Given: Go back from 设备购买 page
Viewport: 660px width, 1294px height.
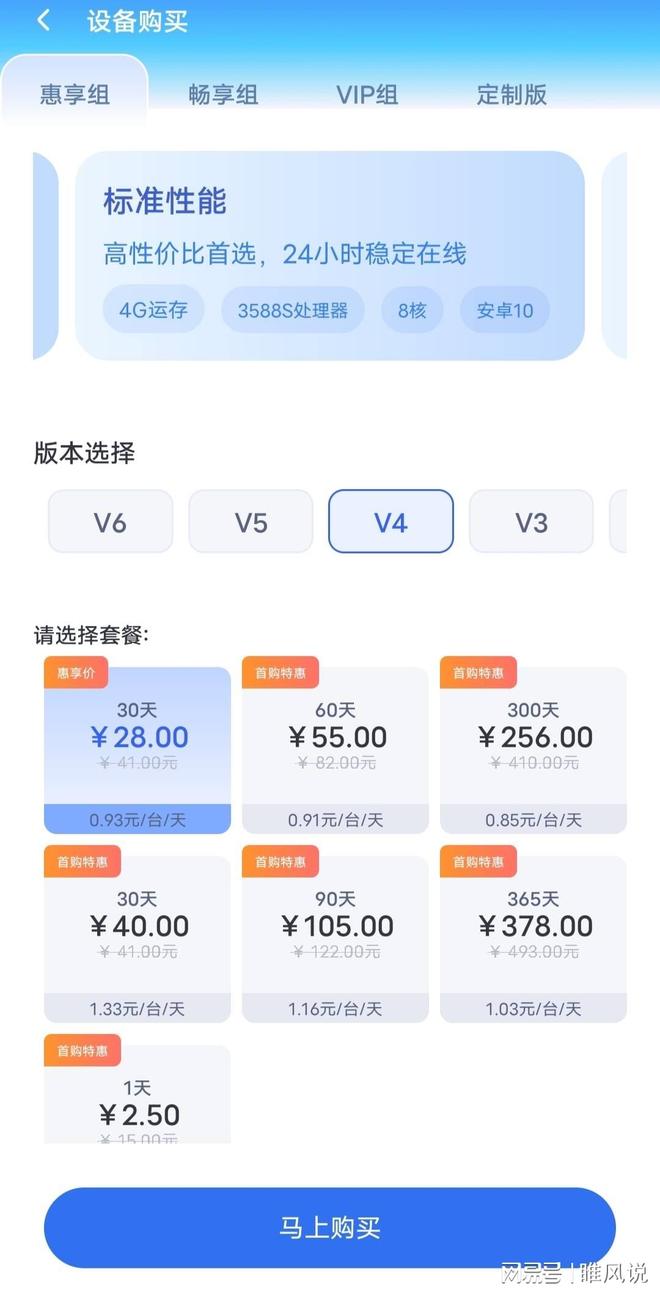Looking at the screenshot, I should pyautogui.click(x=44, y=21).
